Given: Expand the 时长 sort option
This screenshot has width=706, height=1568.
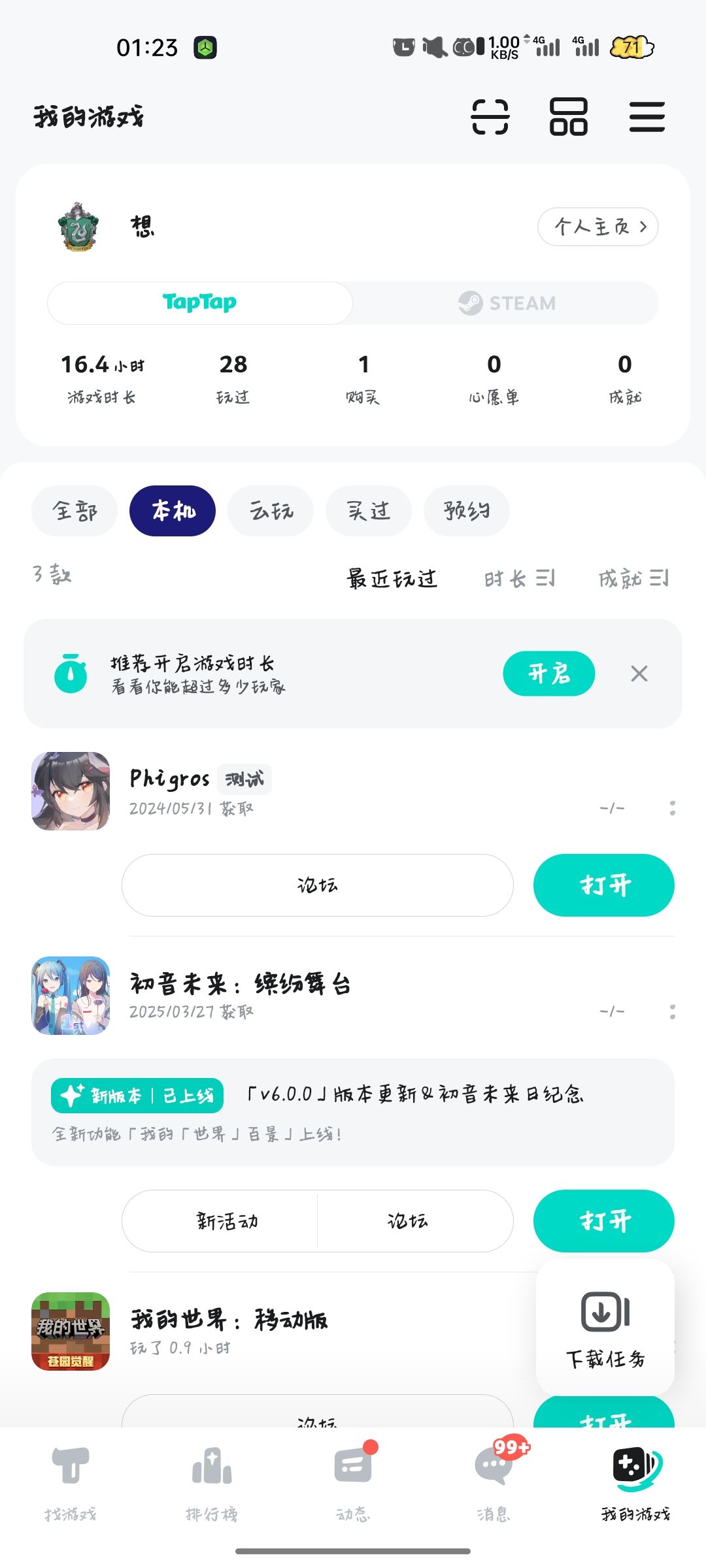Looking at the screenshot, I should pos(520,578).
